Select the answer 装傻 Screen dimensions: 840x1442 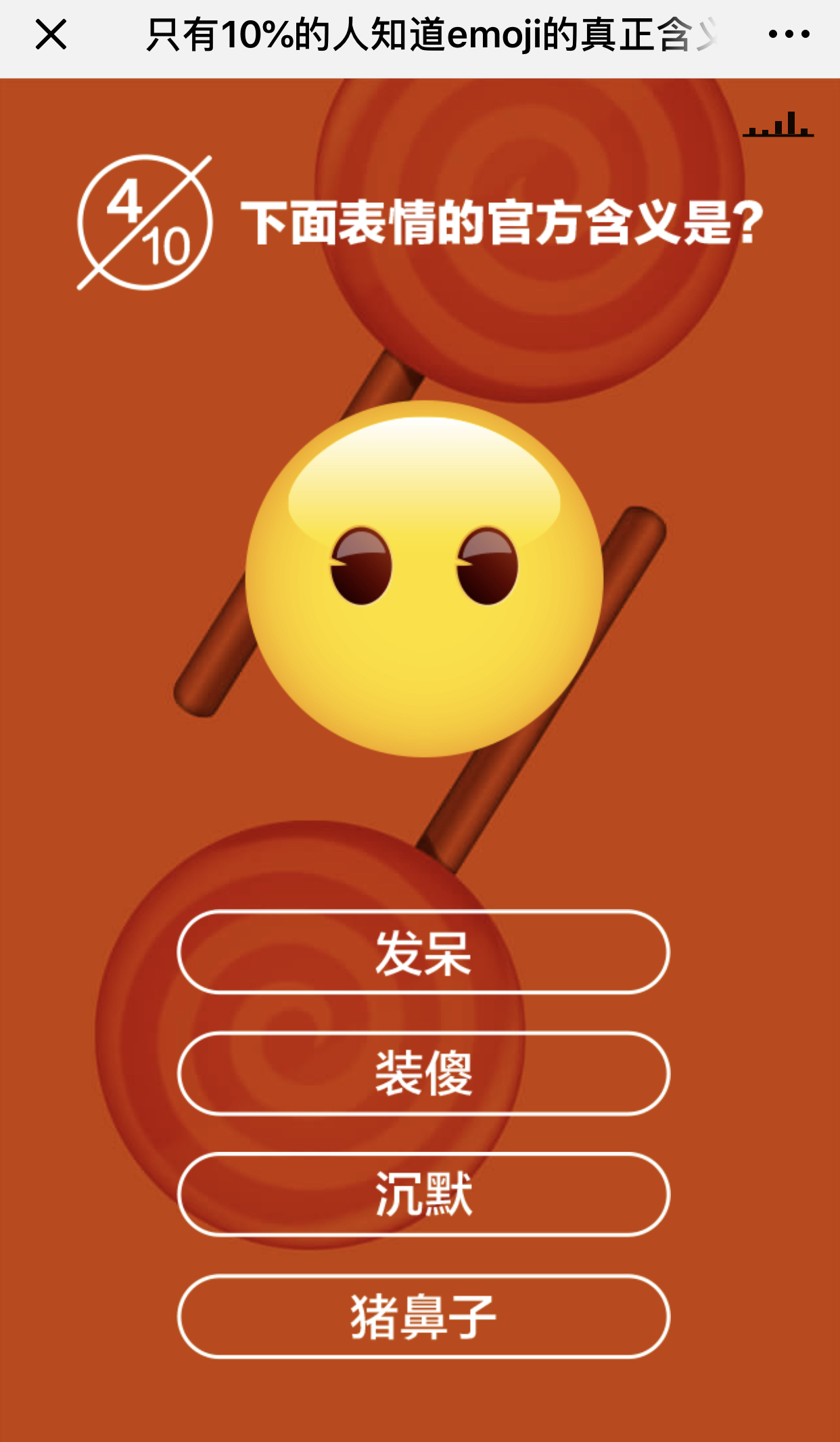423,1073
